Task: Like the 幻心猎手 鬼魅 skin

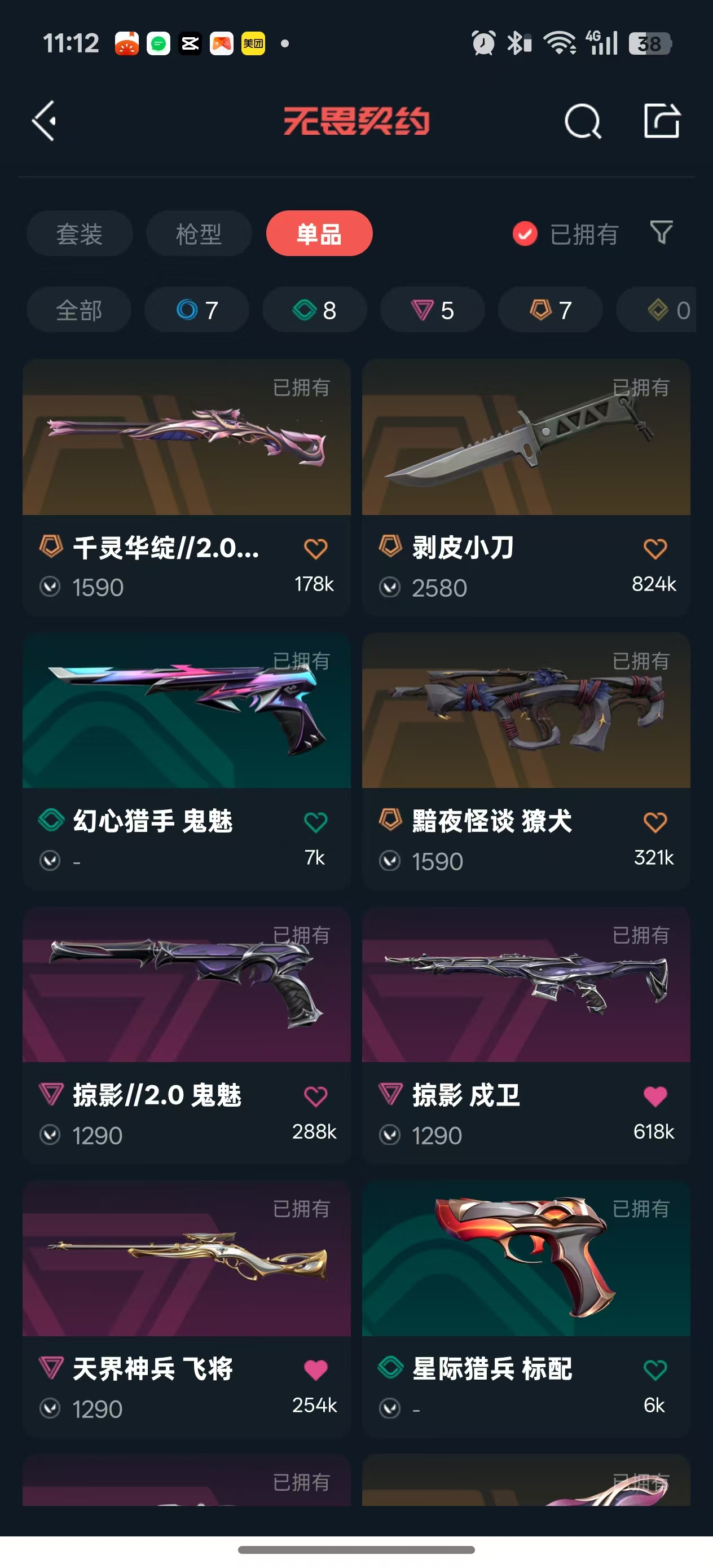Action: pyautogui.click(x=315, y=822)
